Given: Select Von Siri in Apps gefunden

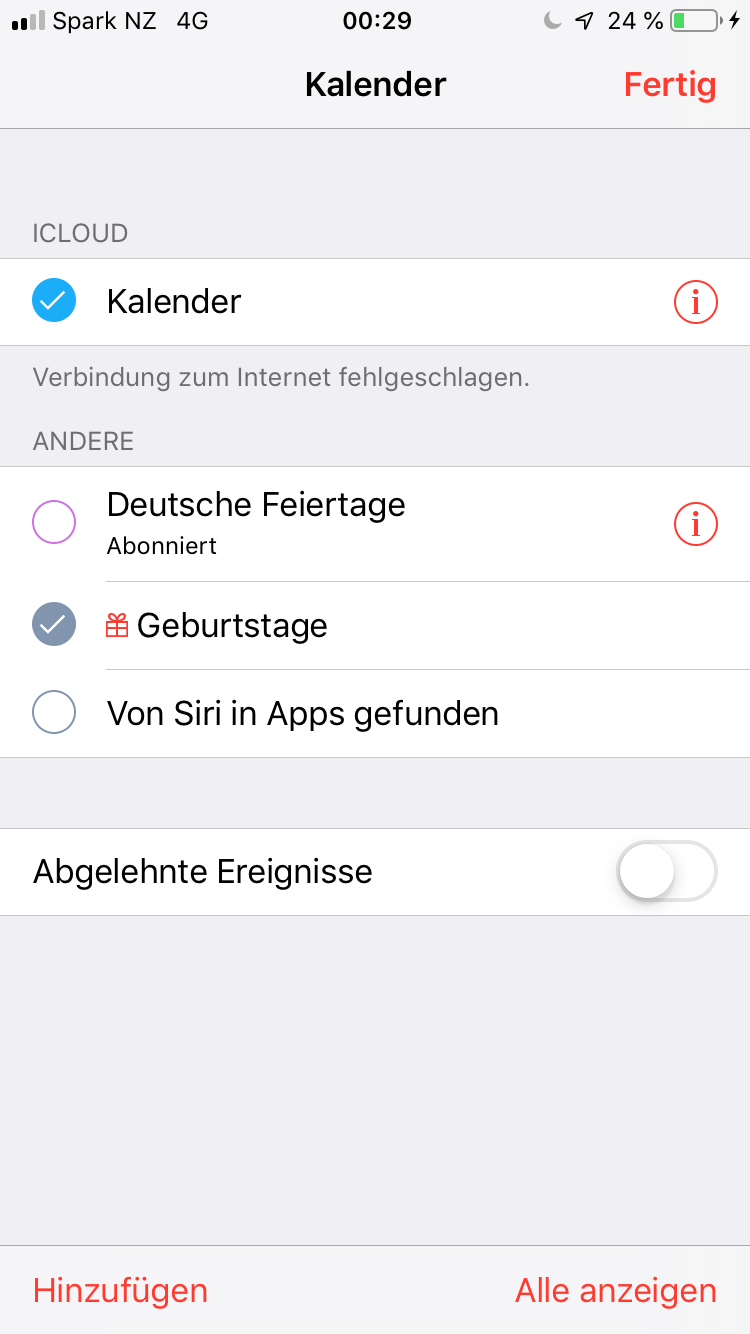Looking at the screenshot, I should click(x=54, y=713).
